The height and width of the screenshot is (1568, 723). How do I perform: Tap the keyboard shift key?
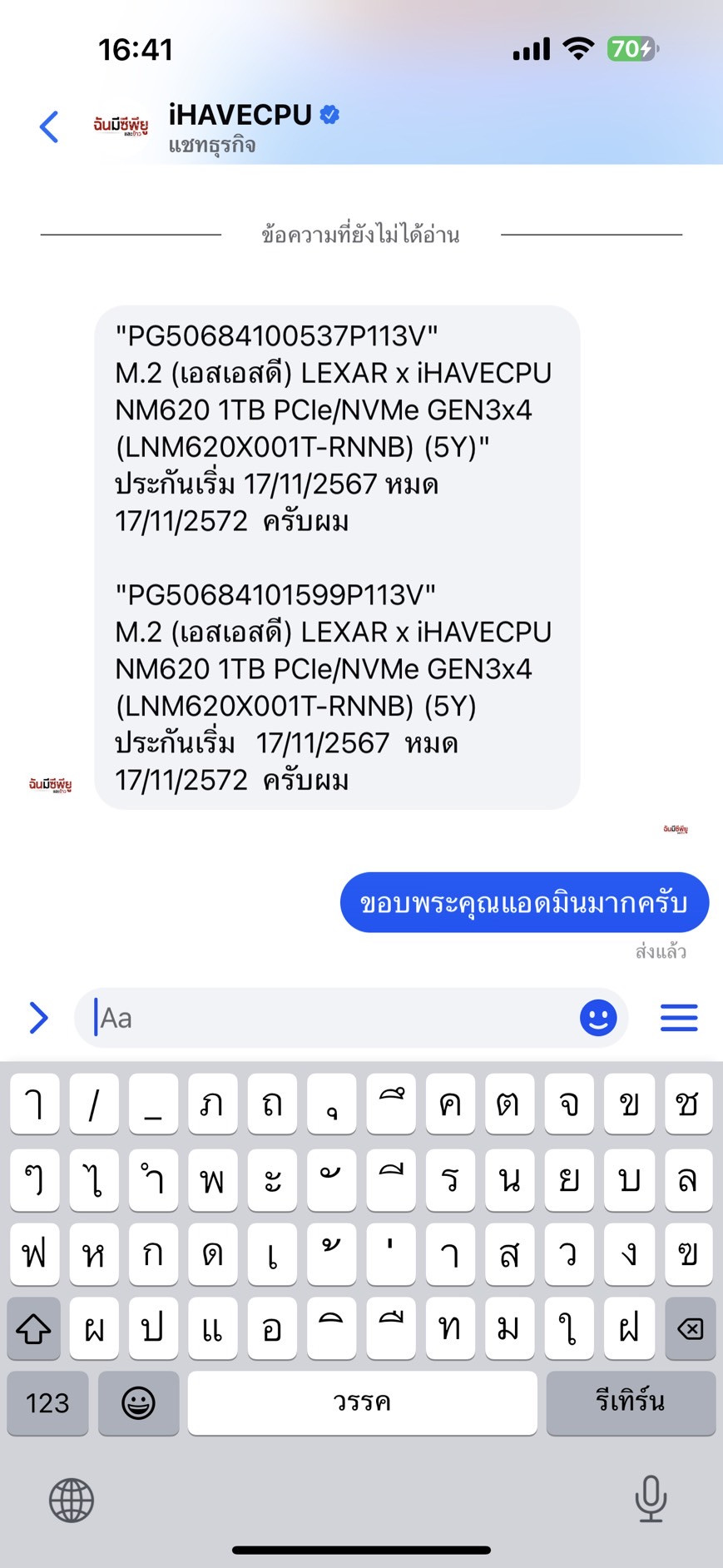(x=34, y=1328)
